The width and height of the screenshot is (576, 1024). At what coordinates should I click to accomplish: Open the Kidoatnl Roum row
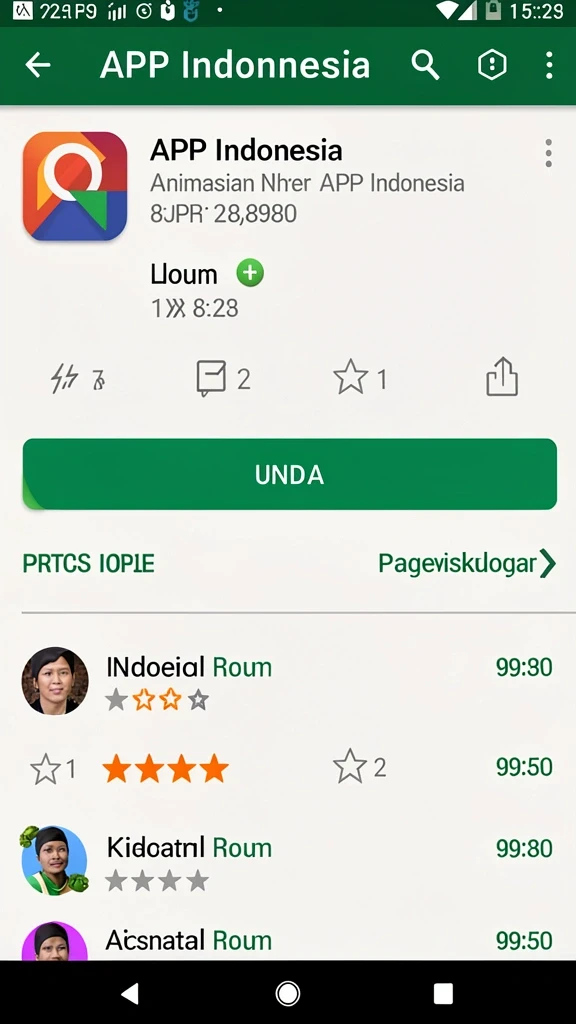[288, 861]
